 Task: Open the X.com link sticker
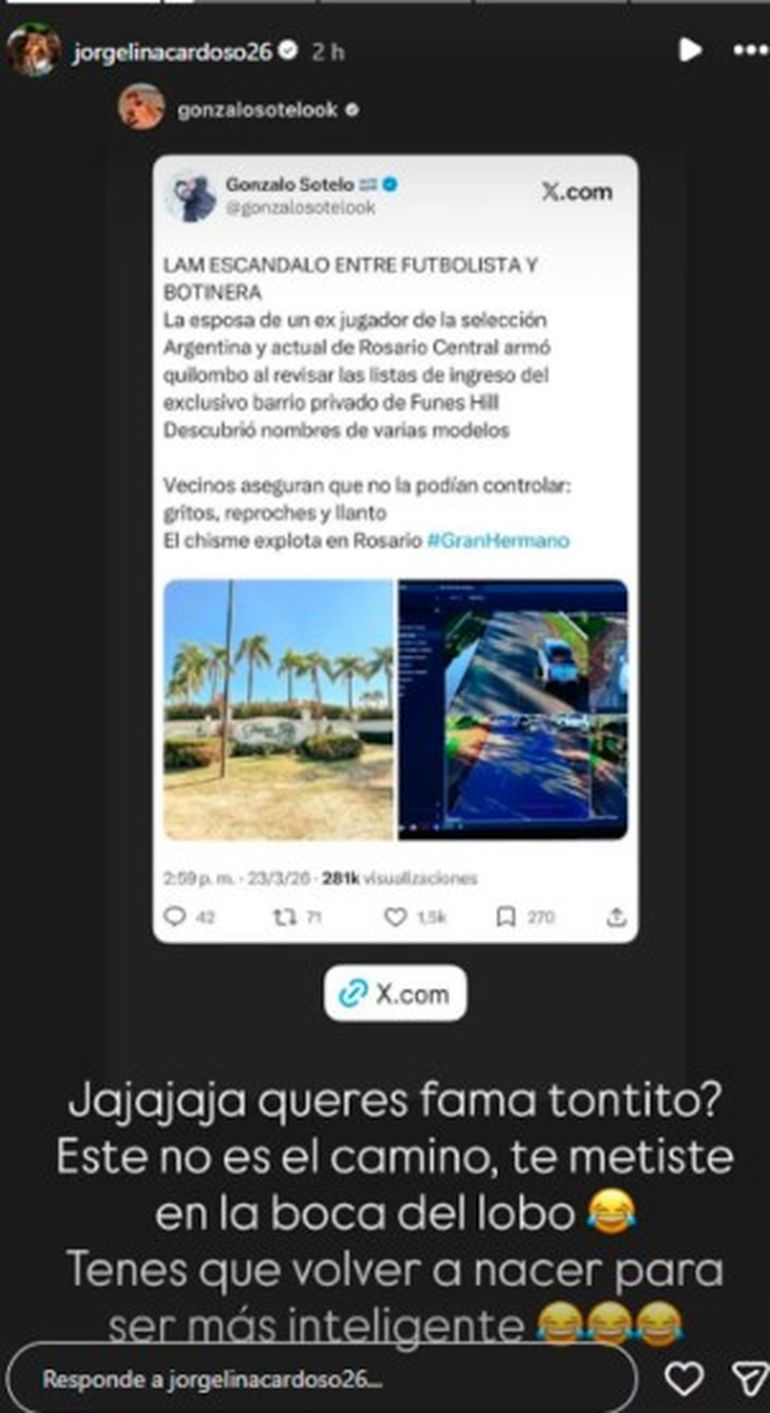395,994
